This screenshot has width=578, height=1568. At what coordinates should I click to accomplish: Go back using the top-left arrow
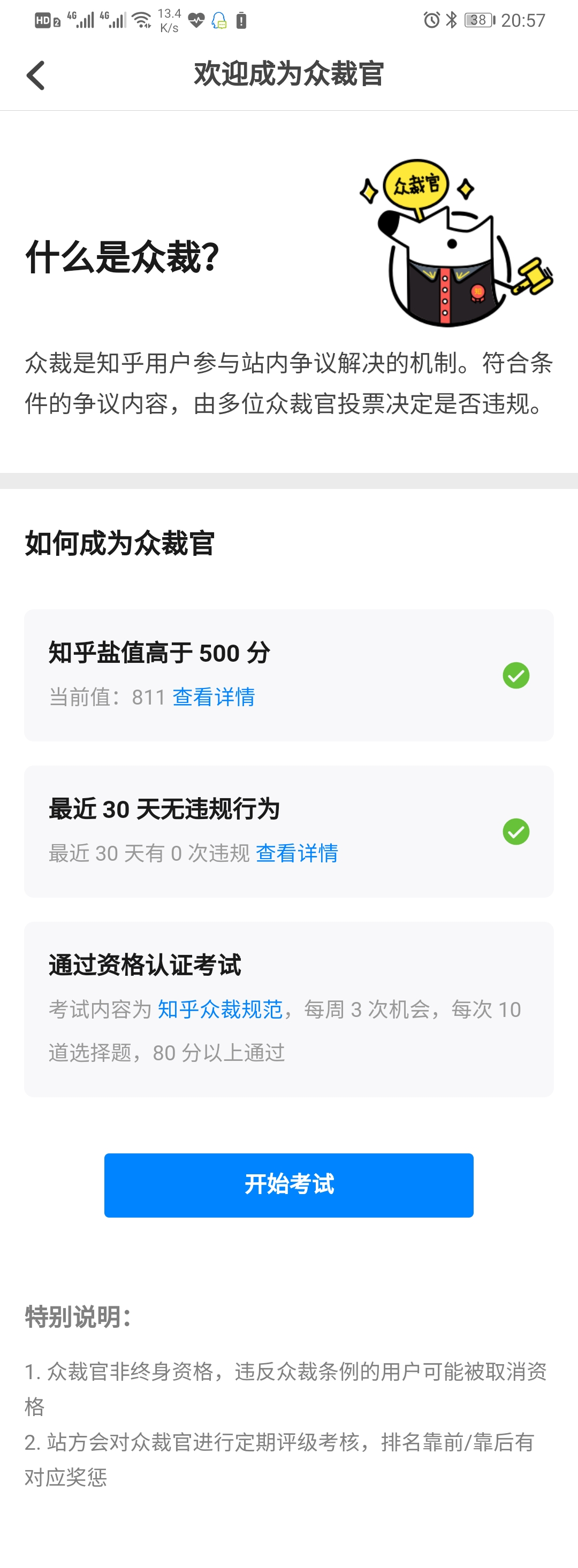(36, 75)
